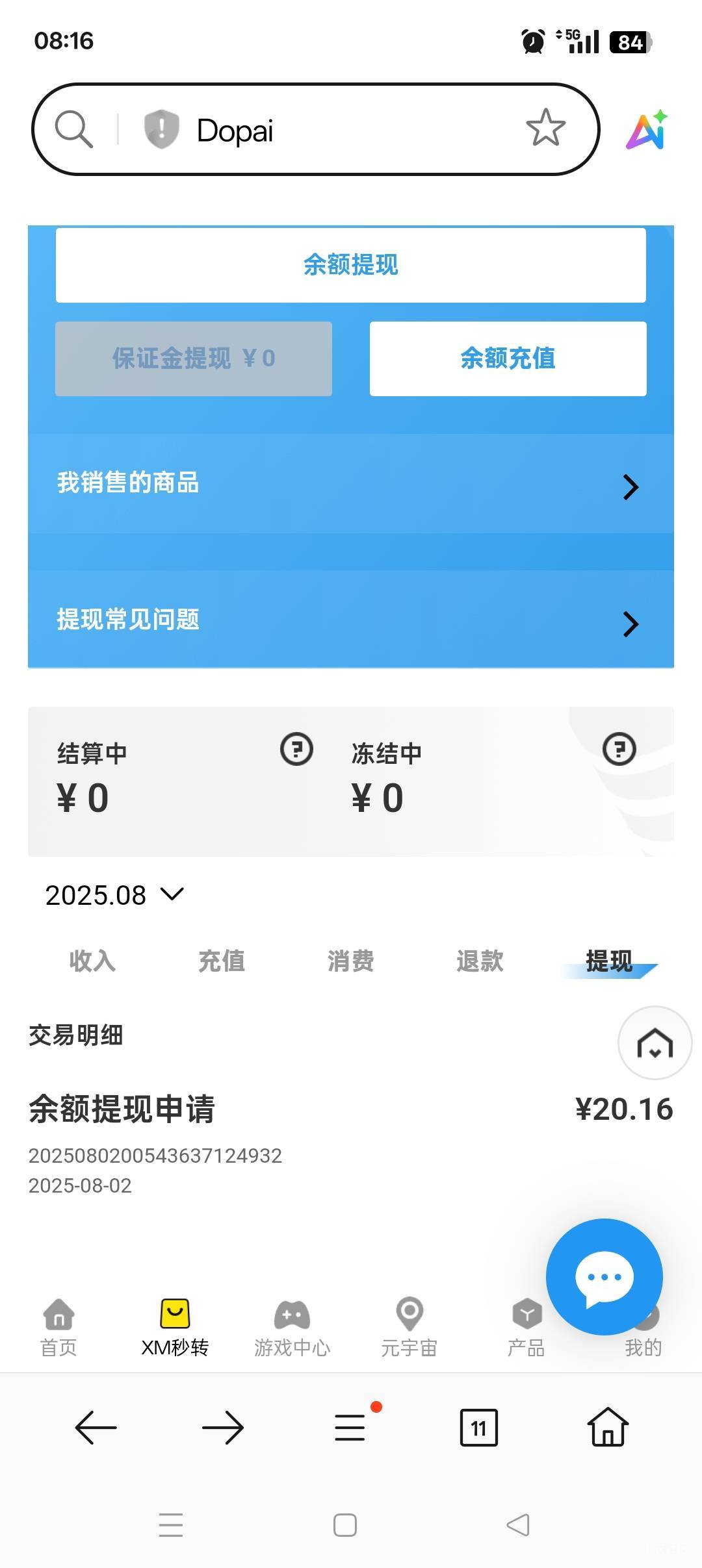Viewport: 702px width, 1568px height.
Task: Open the browser AI assistant icon
Action: pos(647,129)
